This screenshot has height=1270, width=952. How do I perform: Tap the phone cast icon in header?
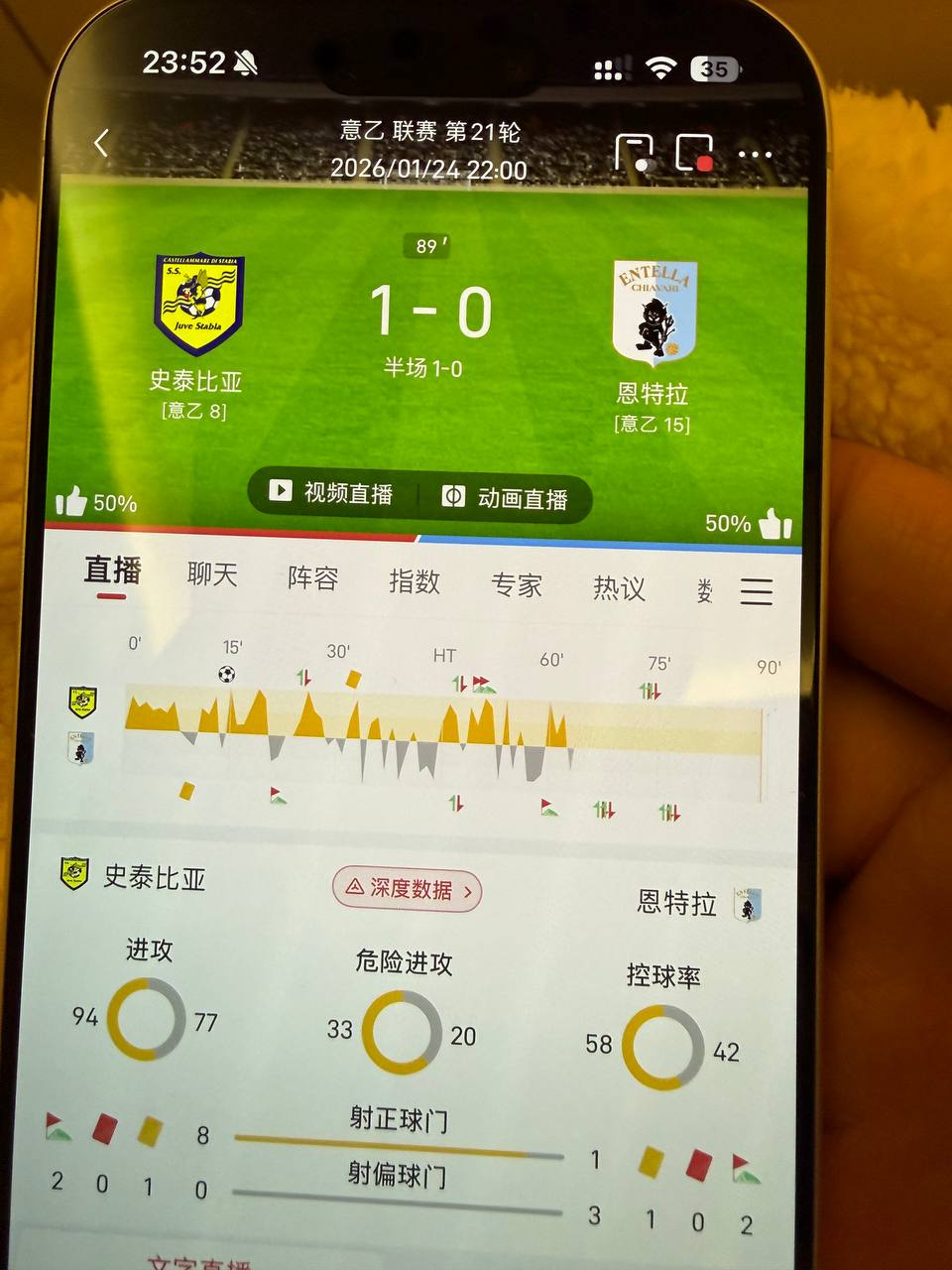[x=635, y=152]
